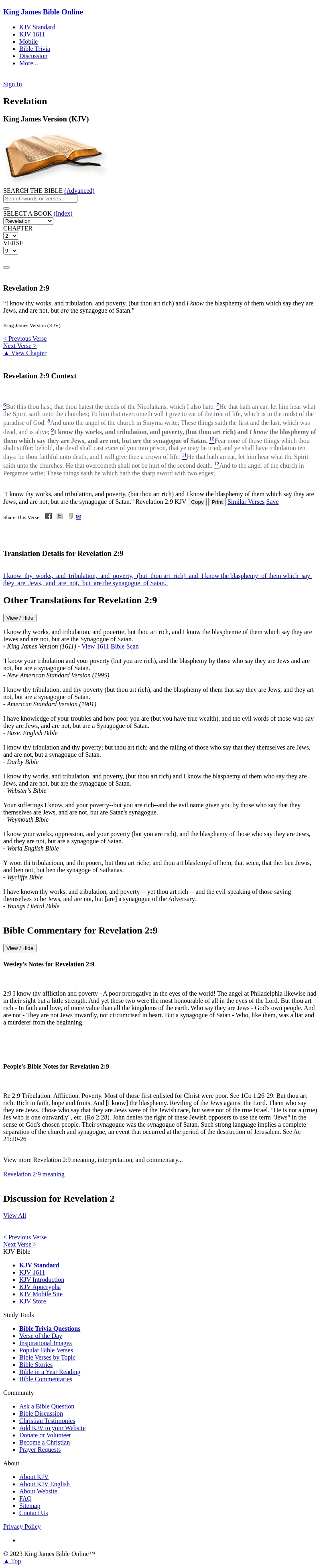Tap the Sign In link
Screen dimensions: 321x1568
[x=13, y=84]
